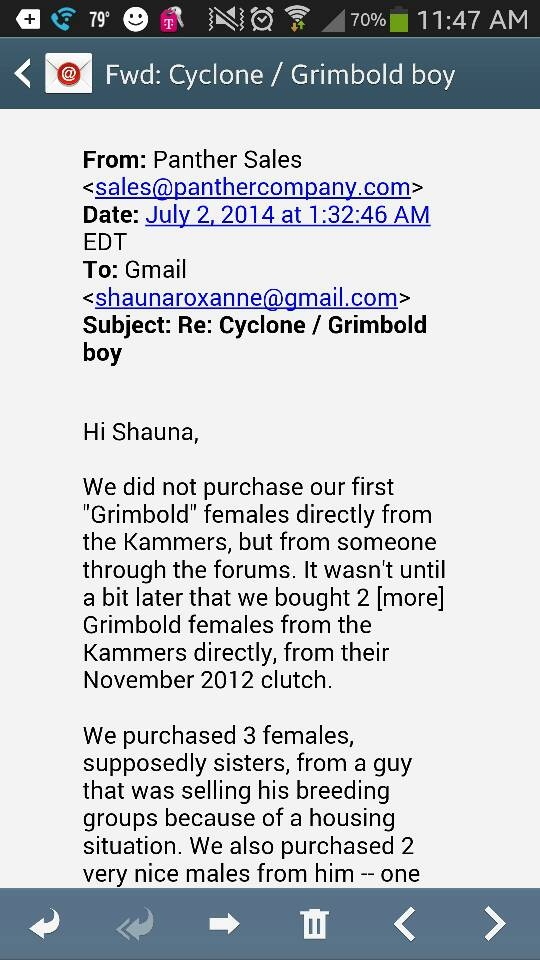The image size is (540, 960).
Task: Open the July 2, 2014 date link
Action: pos(288,215)
